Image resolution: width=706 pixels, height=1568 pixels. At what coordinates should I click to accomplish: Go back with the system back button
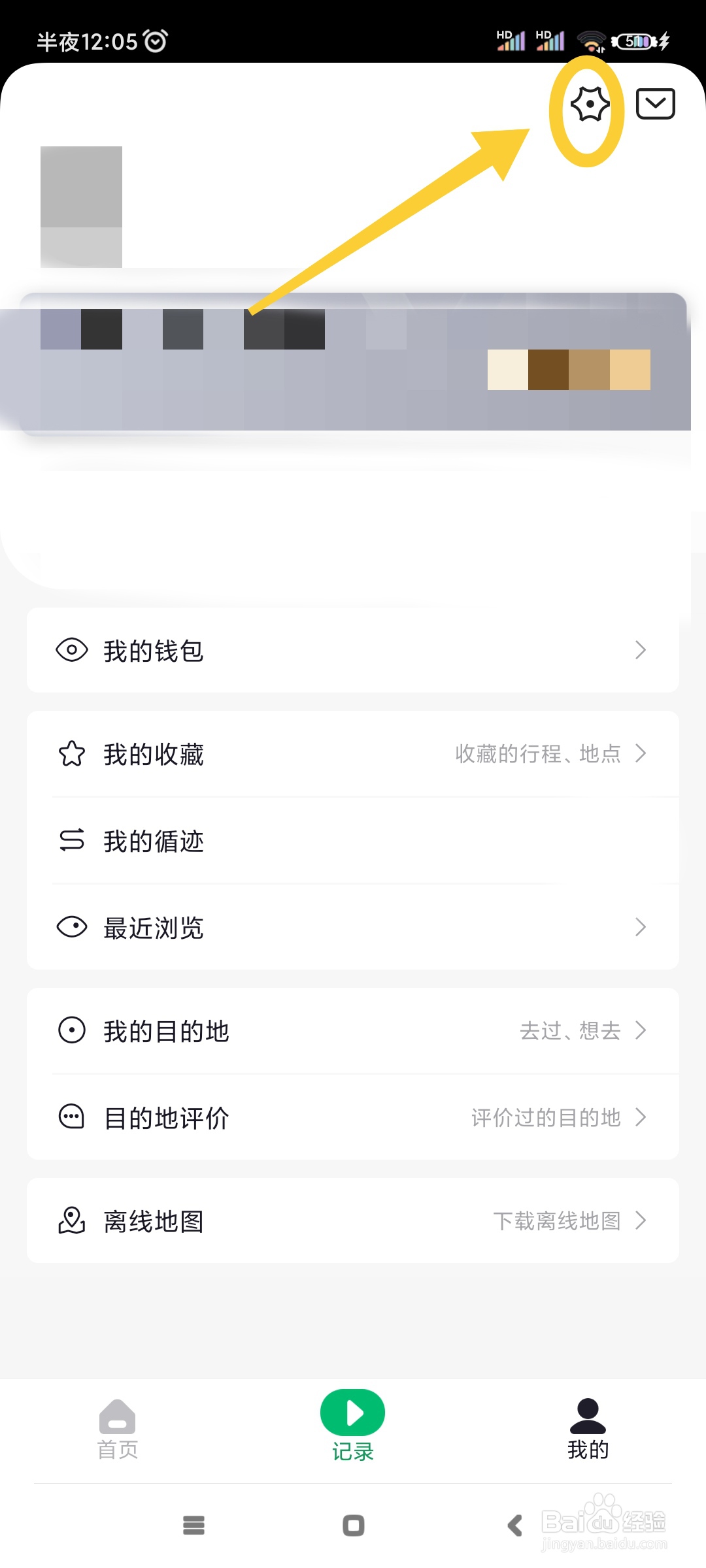(x=515, y=1526)
